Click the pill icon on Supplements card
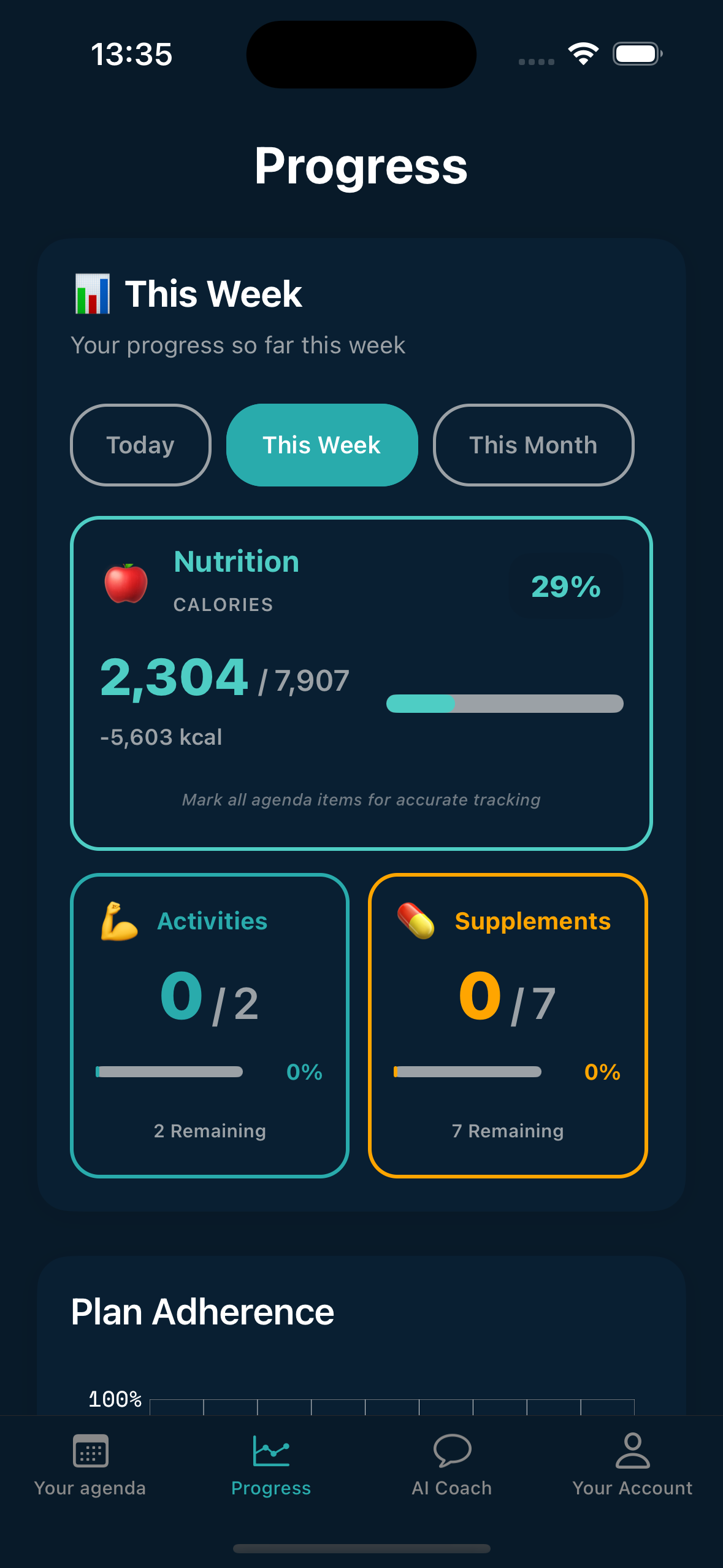 pyautogui.click(x=416, y=920)
